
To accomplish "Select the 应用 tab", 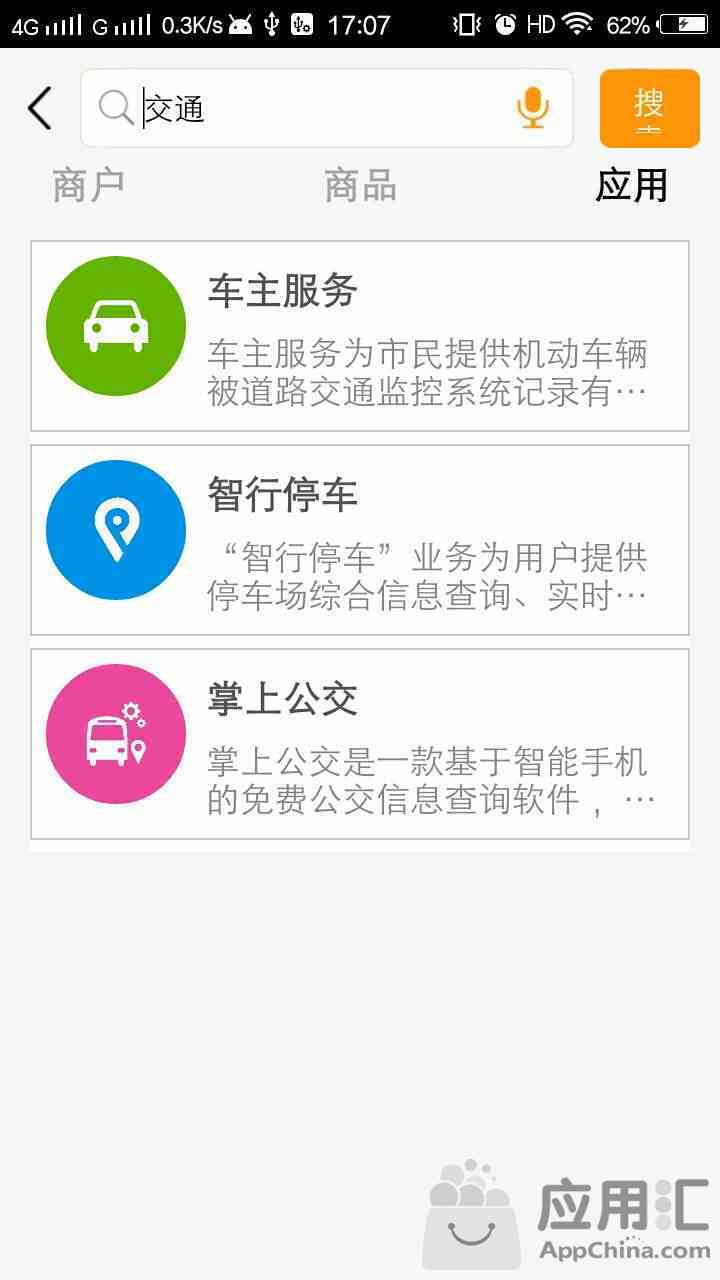I will [631, 186].
